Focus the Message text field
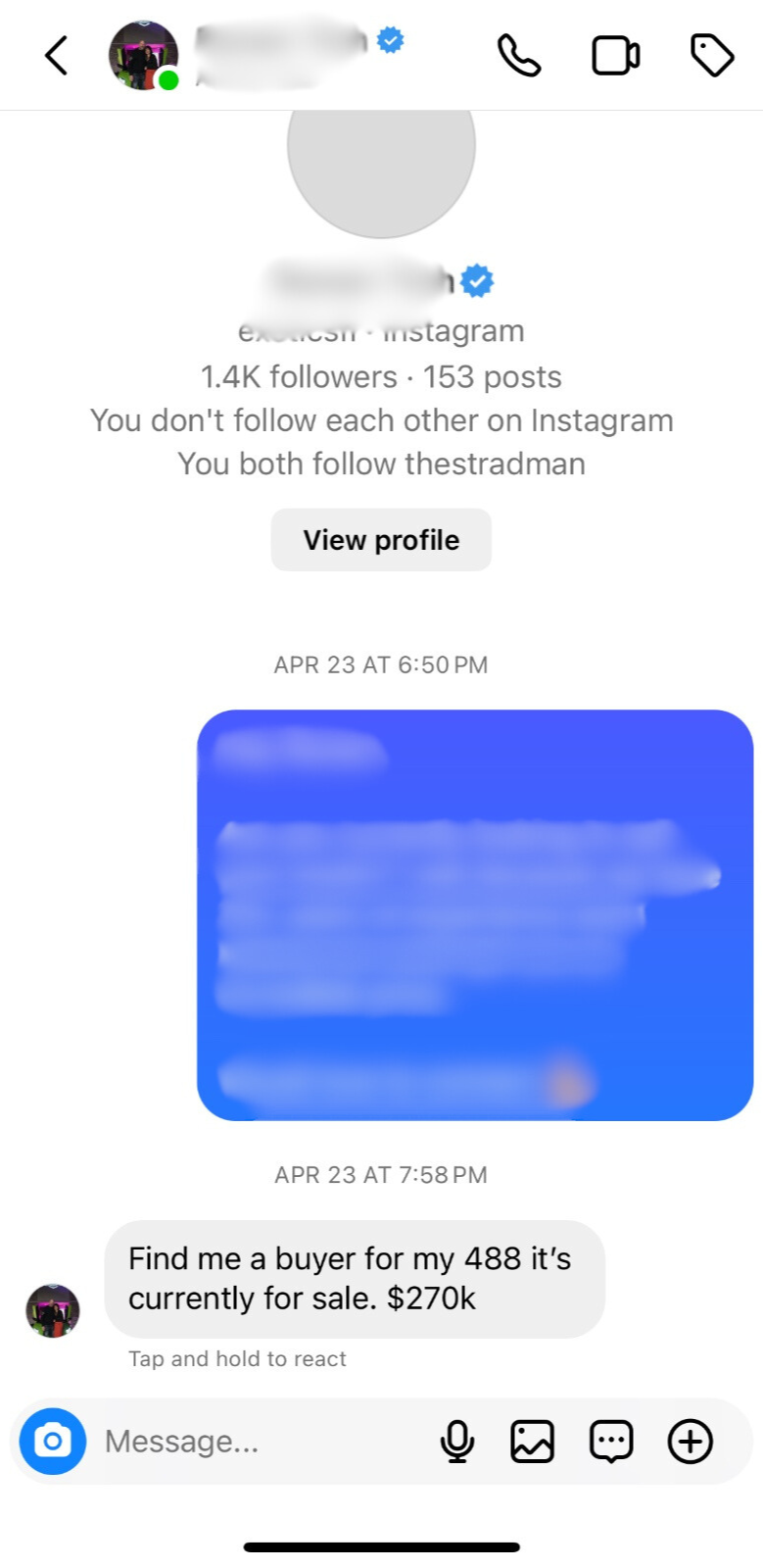The height and width of the screenshot is (1568, 763). coord(255,1442)
